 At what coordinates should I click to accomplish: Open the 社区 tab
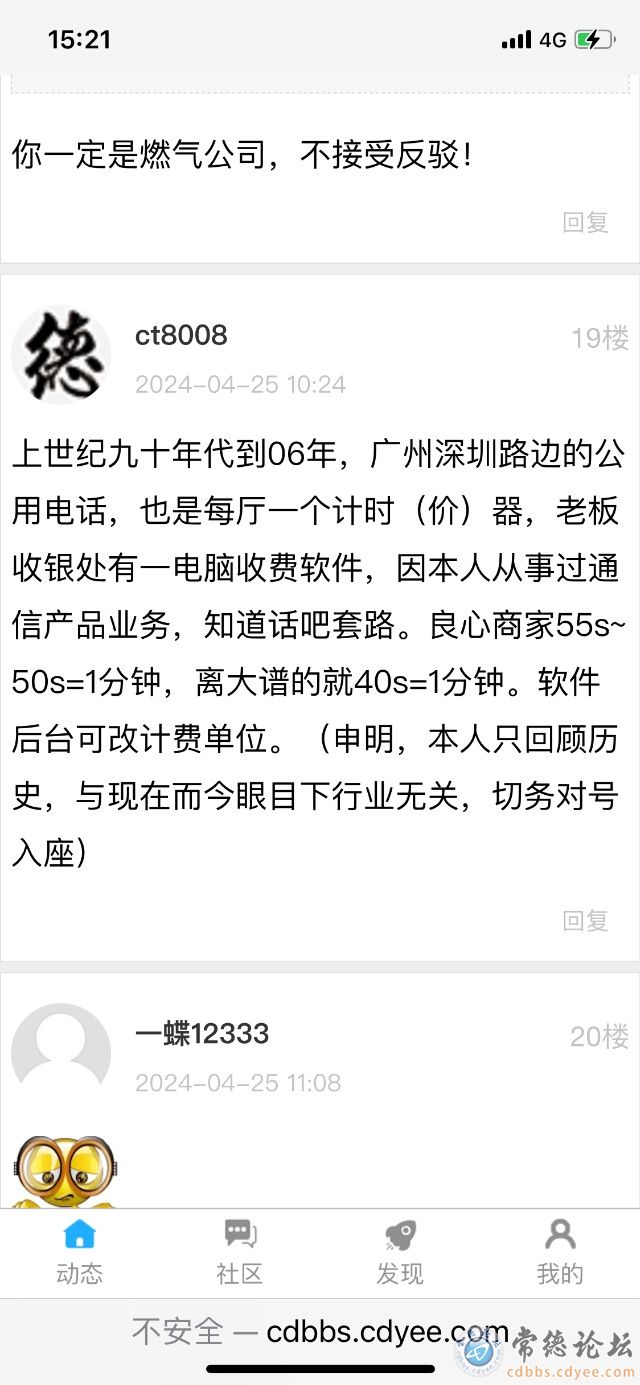(240, 1252)
